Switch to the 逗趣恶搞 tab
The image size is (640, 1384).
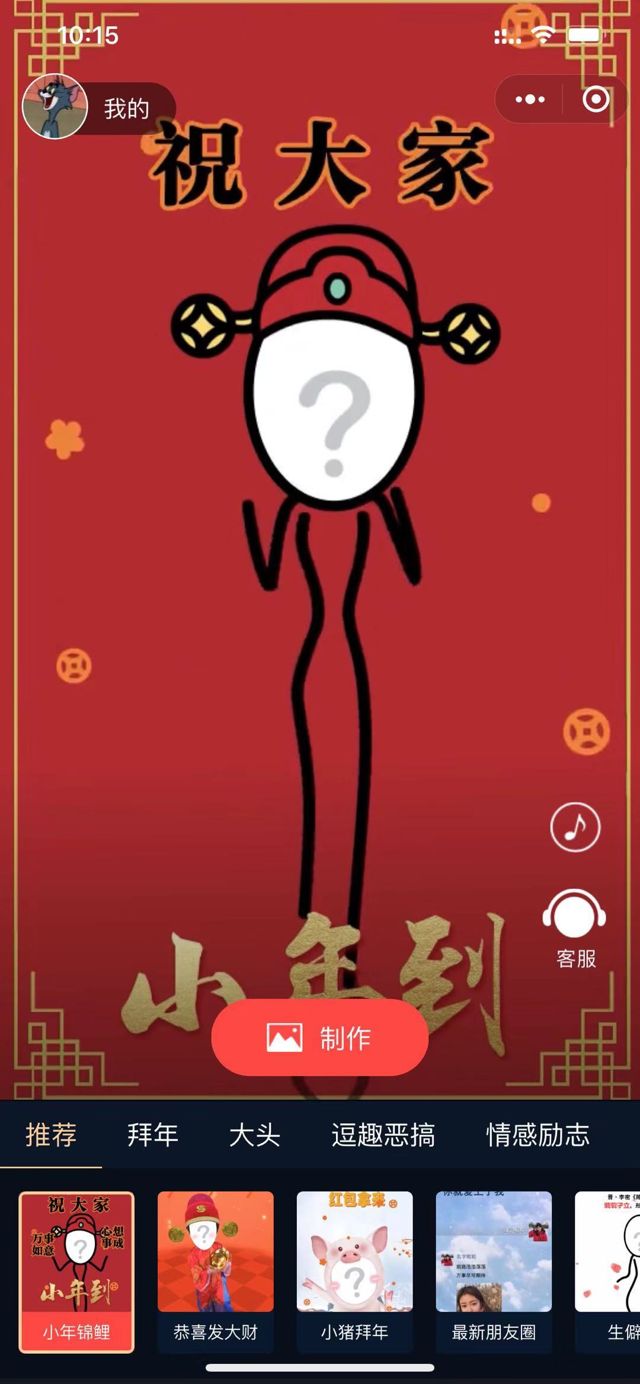(383, 1135)
